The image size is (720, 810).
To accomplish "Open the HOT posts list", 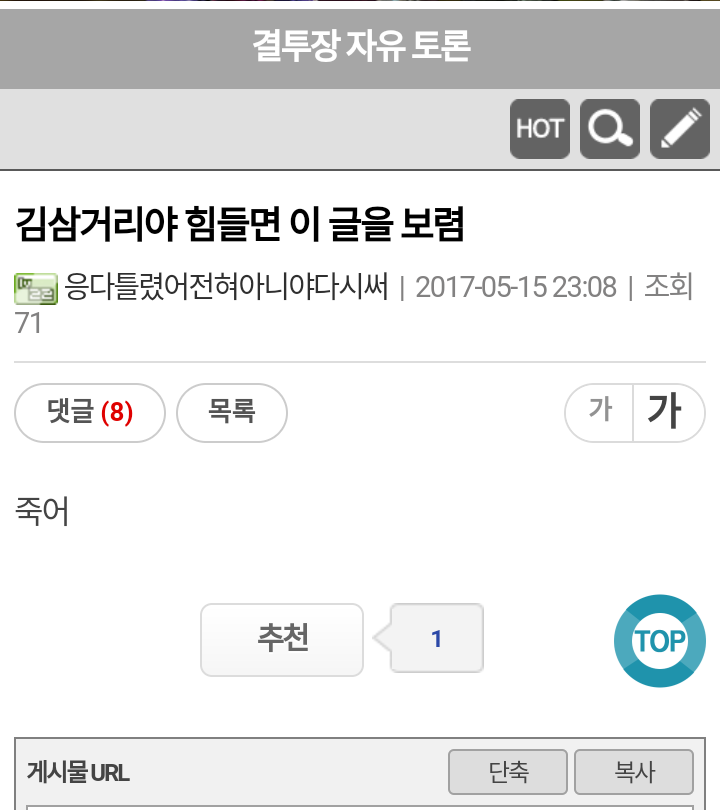I will click(x=539, y=129).
